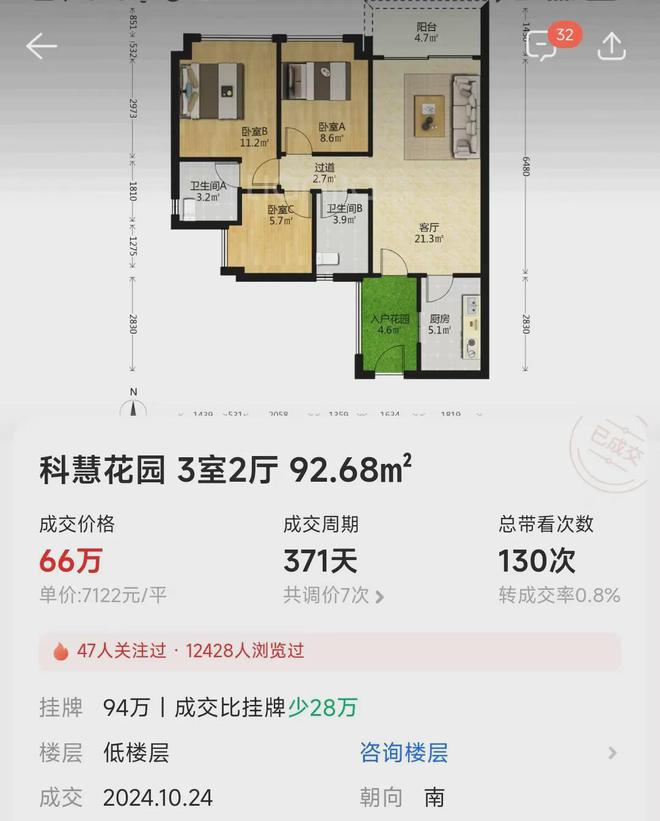Tap 咨询楼层 to ask about floor

pos(404,752)
